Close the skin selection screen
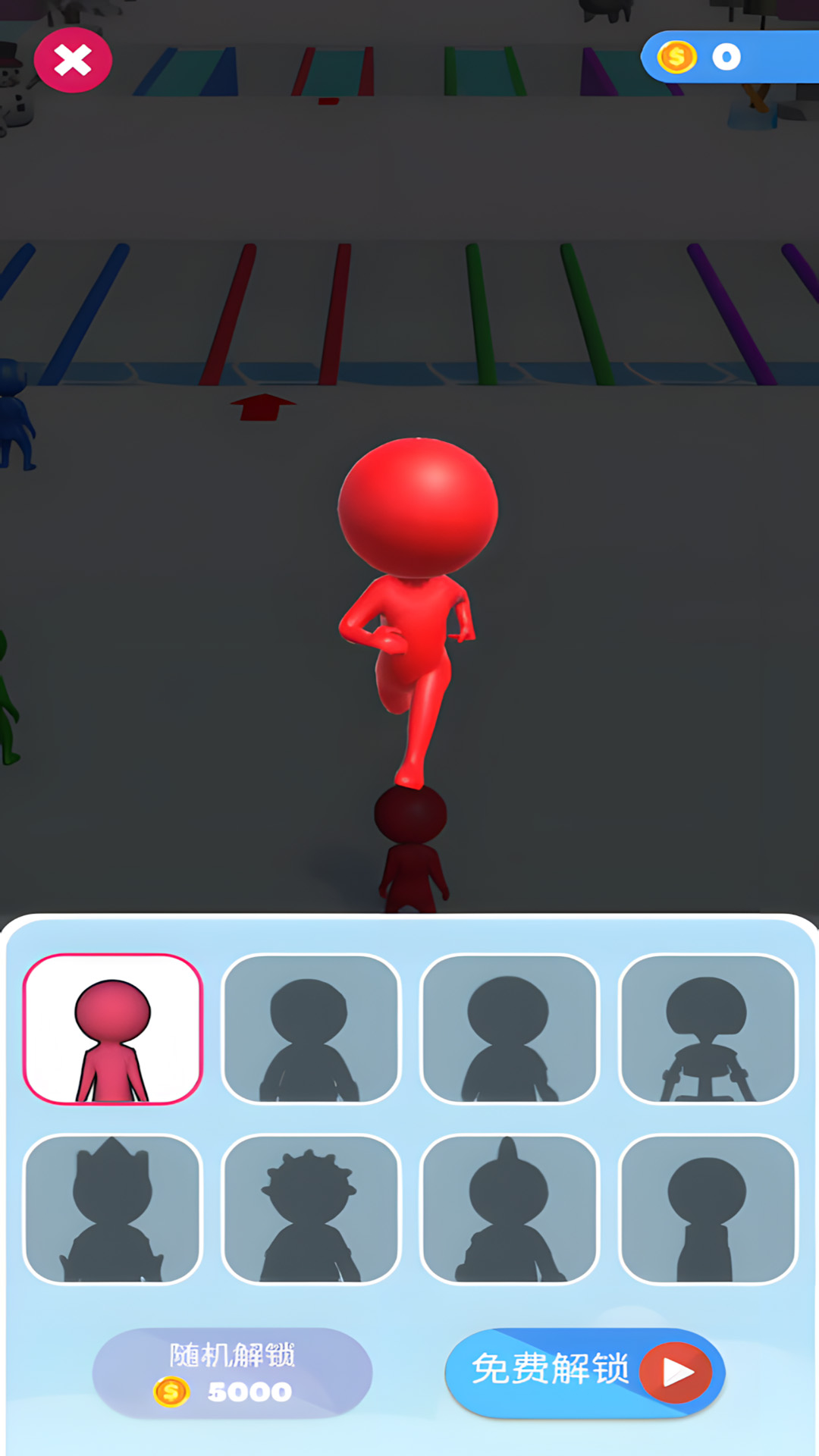The image size is (819, 1456). click(x=73, y=61)
